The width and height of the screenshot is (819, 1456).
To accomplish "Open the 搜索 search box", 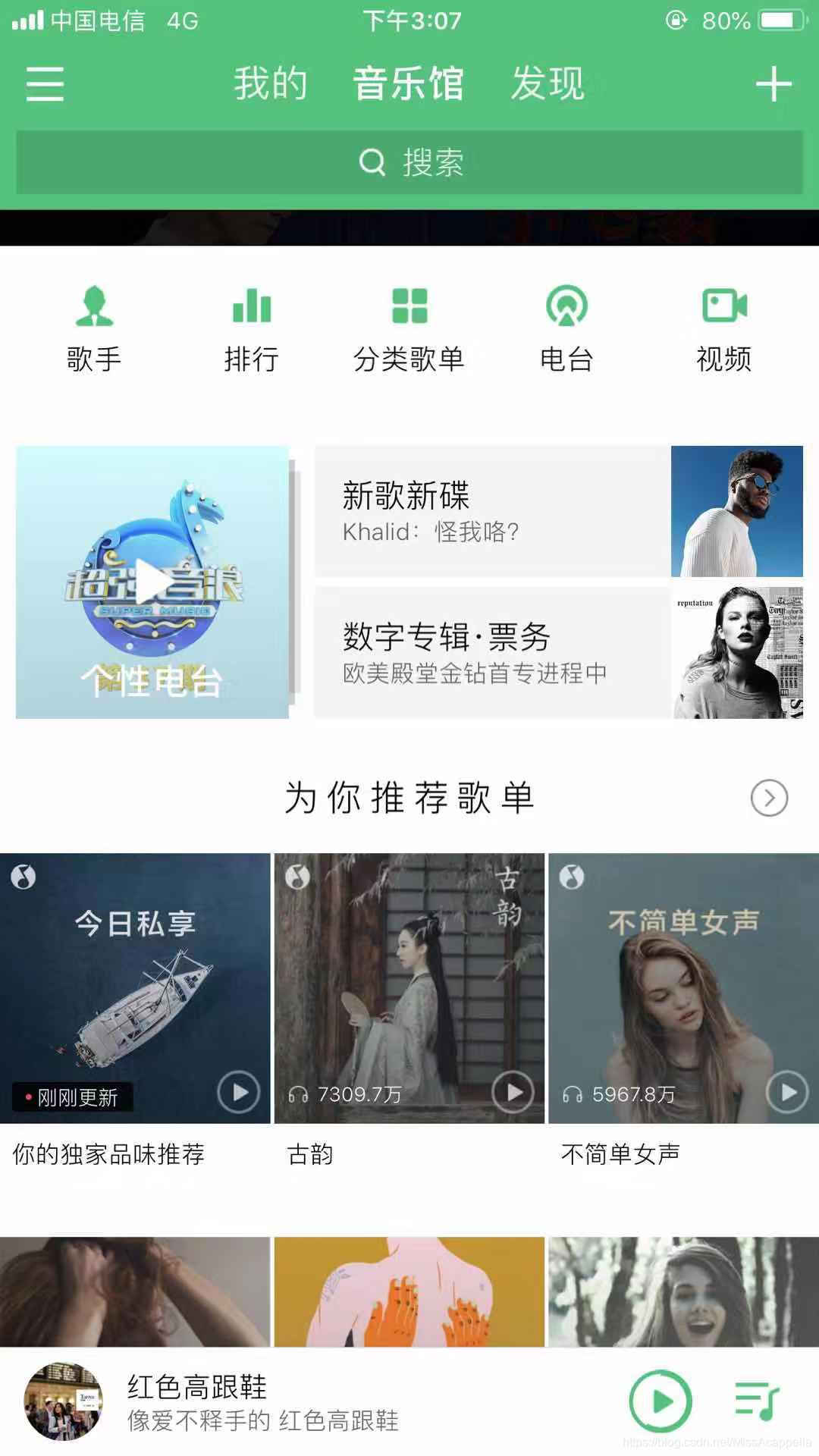I will click(x=409, y=162).
